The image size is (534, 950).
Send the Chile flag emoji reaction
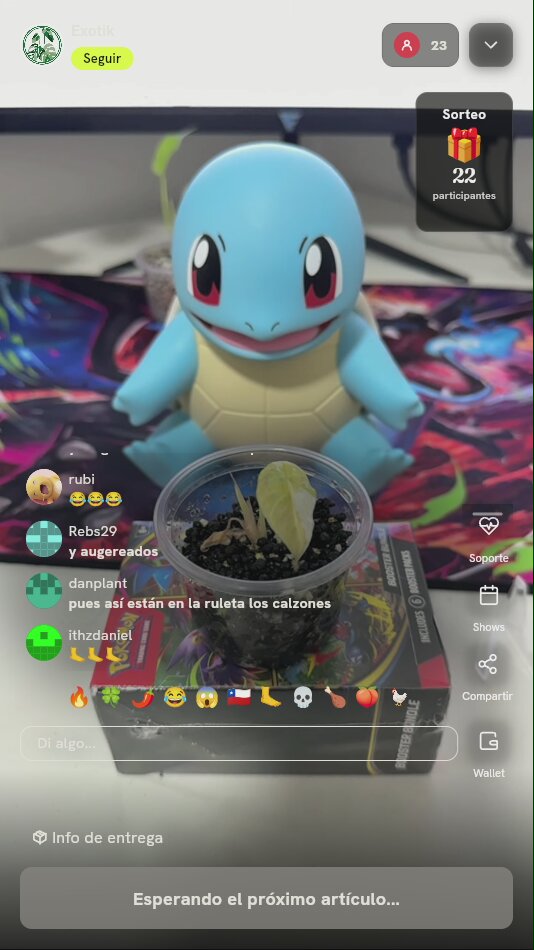[239, 697]
